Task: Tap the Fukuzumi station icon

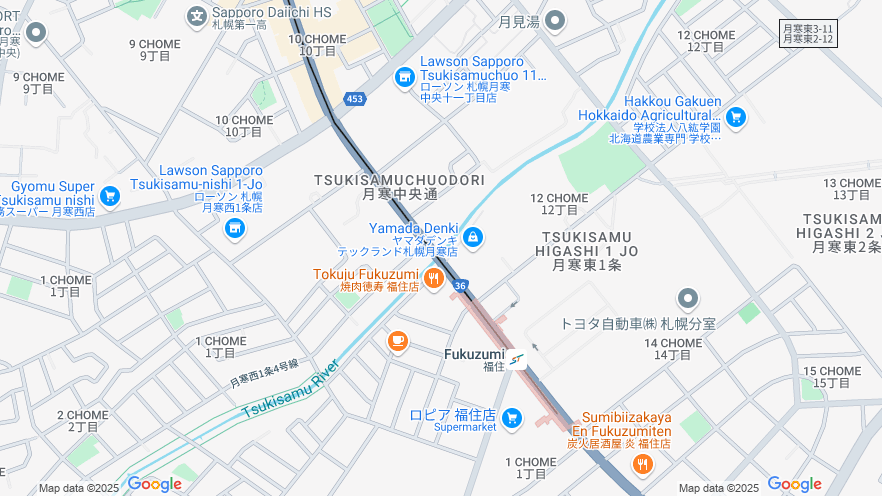Action: coord(516,360)
